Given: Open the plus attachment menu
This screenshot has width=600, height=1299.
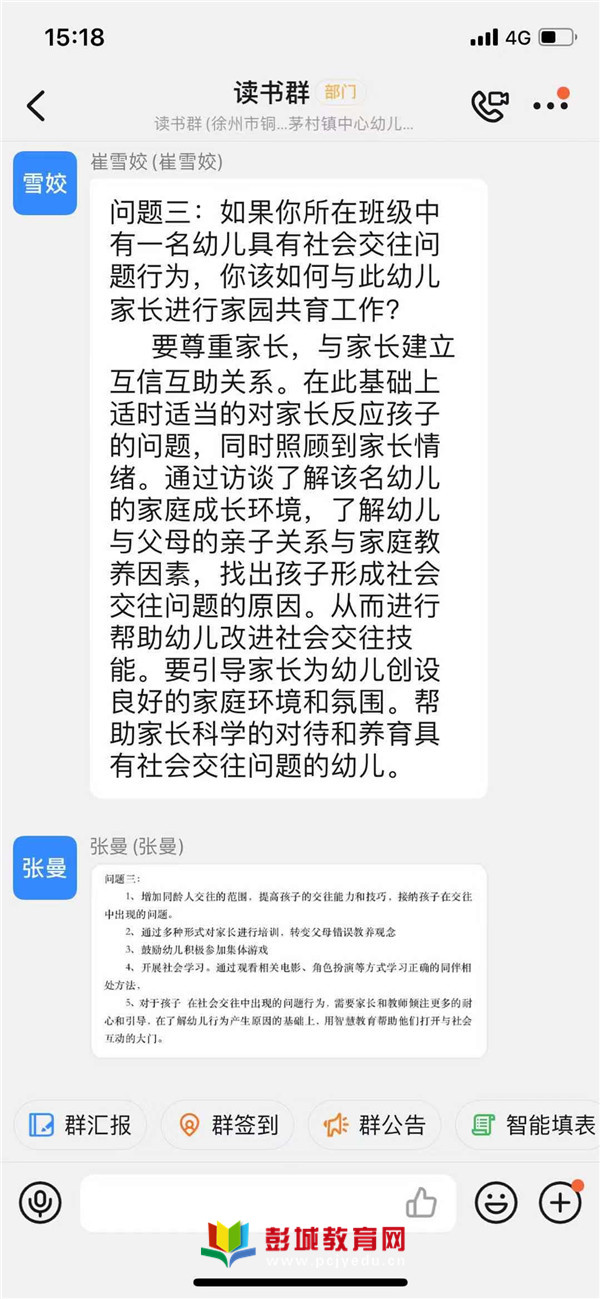Looking at the screenshot, I should point(560,1202).
